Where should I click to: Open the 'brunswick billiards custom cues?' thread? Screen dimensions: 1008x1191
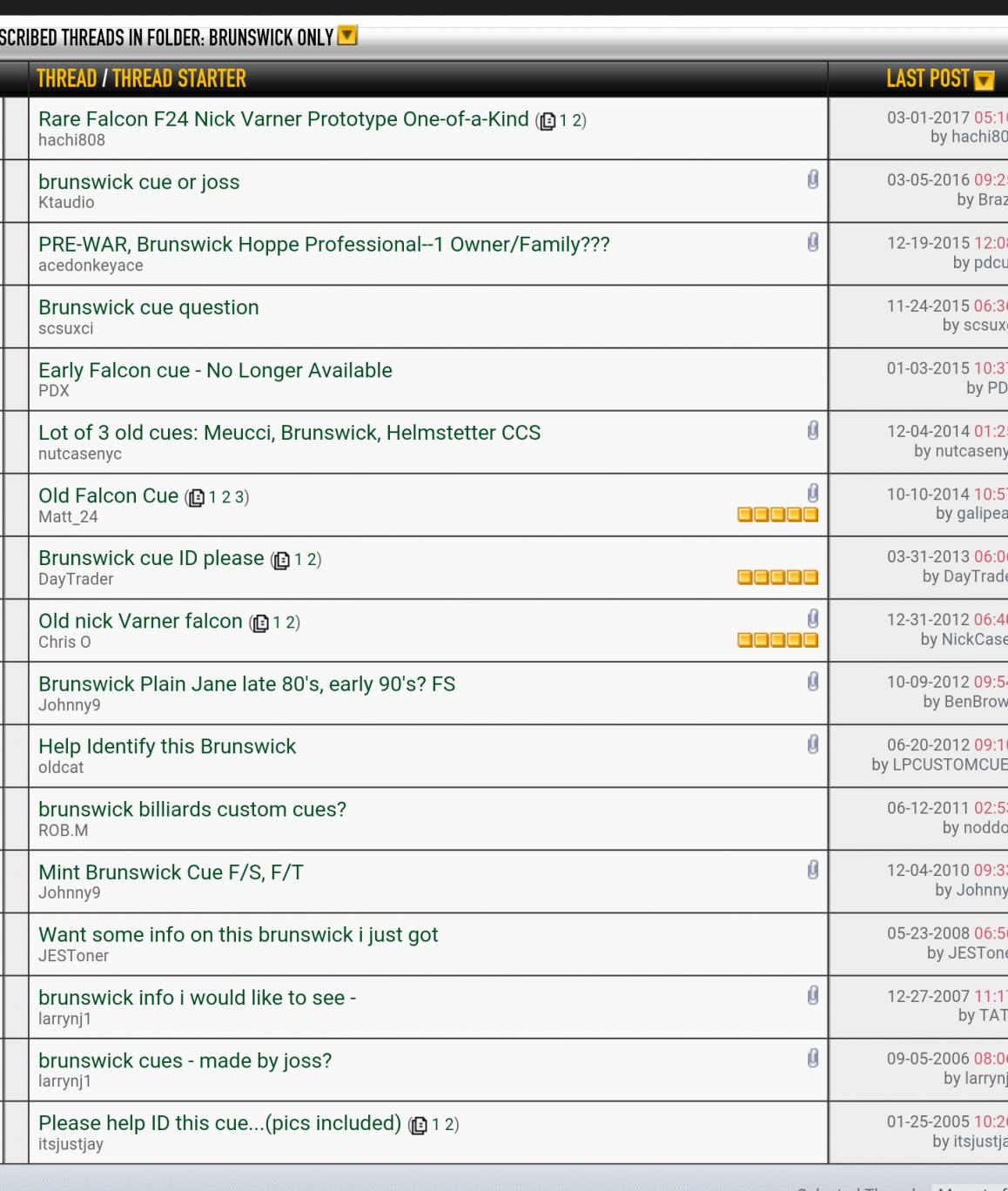pyautogui.click(x=192, y=809)
